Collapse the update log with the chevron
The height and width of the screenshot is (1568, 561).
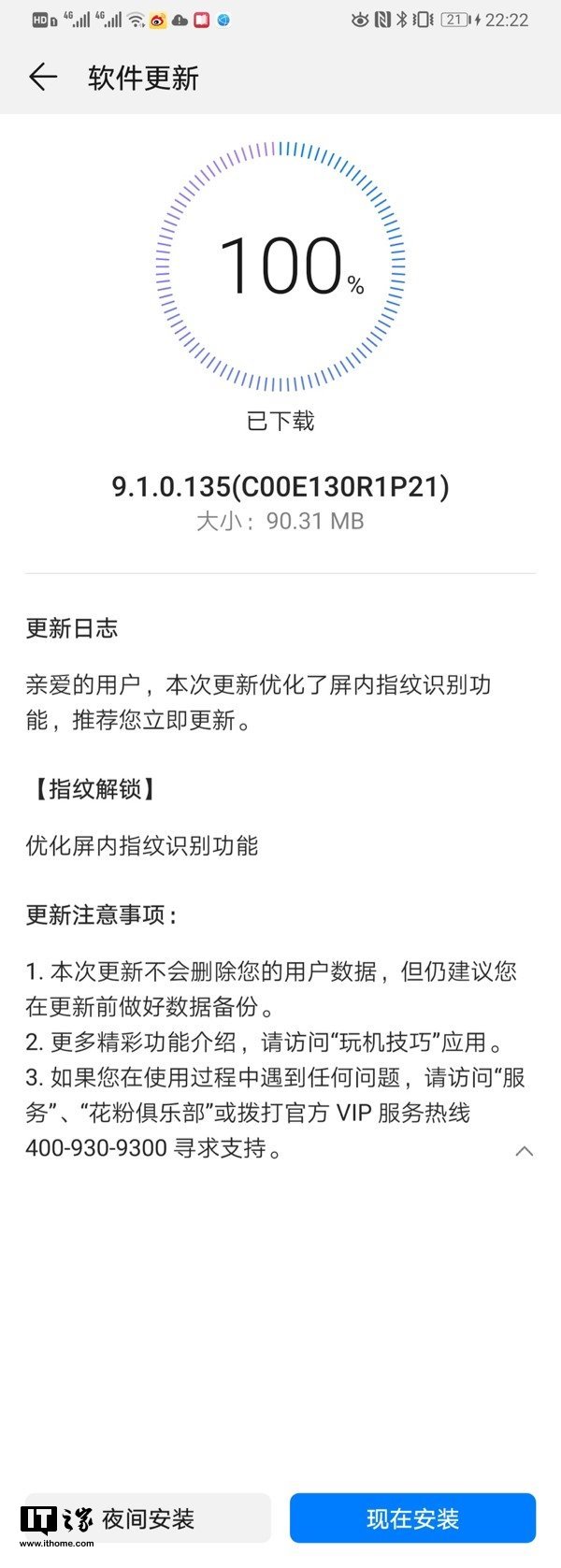pyautogui.click(x=524, y=1150)
